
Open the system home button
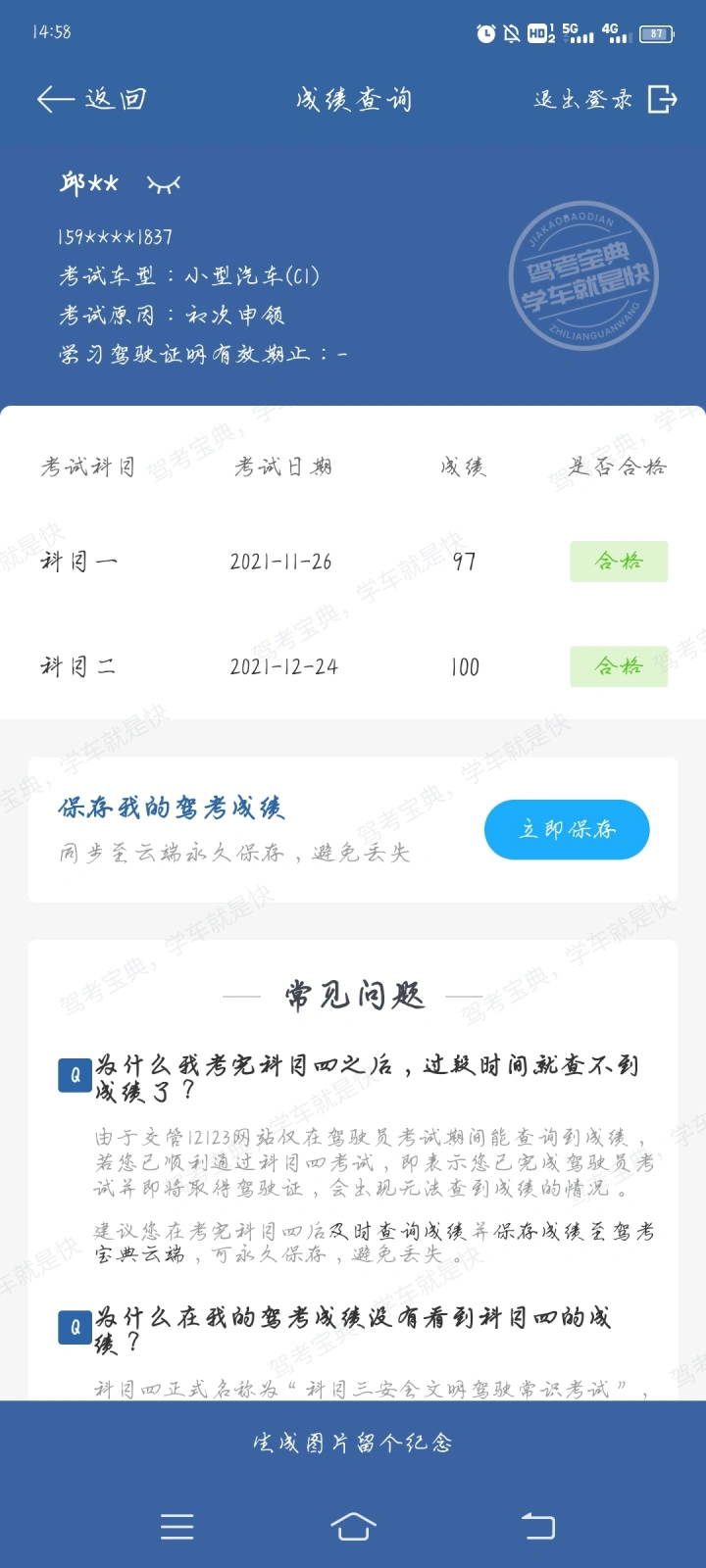point(353,1526)
